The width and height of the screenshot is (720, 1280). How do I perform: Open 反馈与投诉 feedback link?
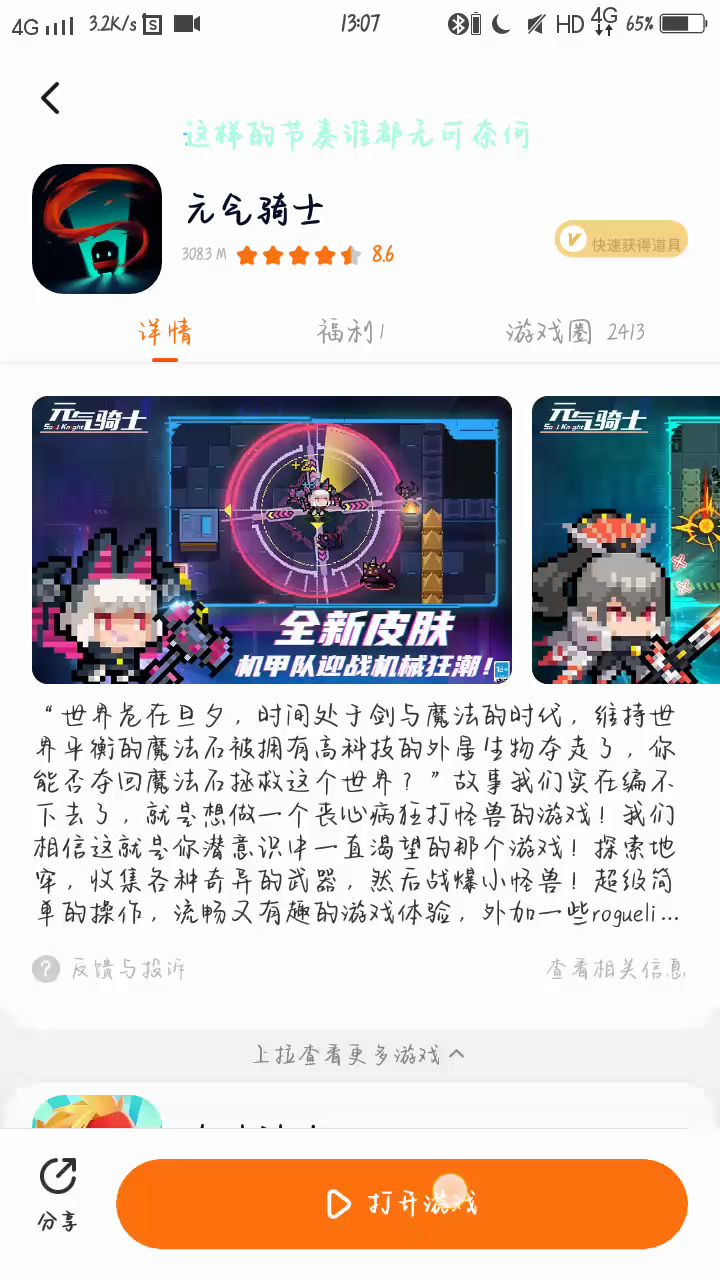coord(110,968)
